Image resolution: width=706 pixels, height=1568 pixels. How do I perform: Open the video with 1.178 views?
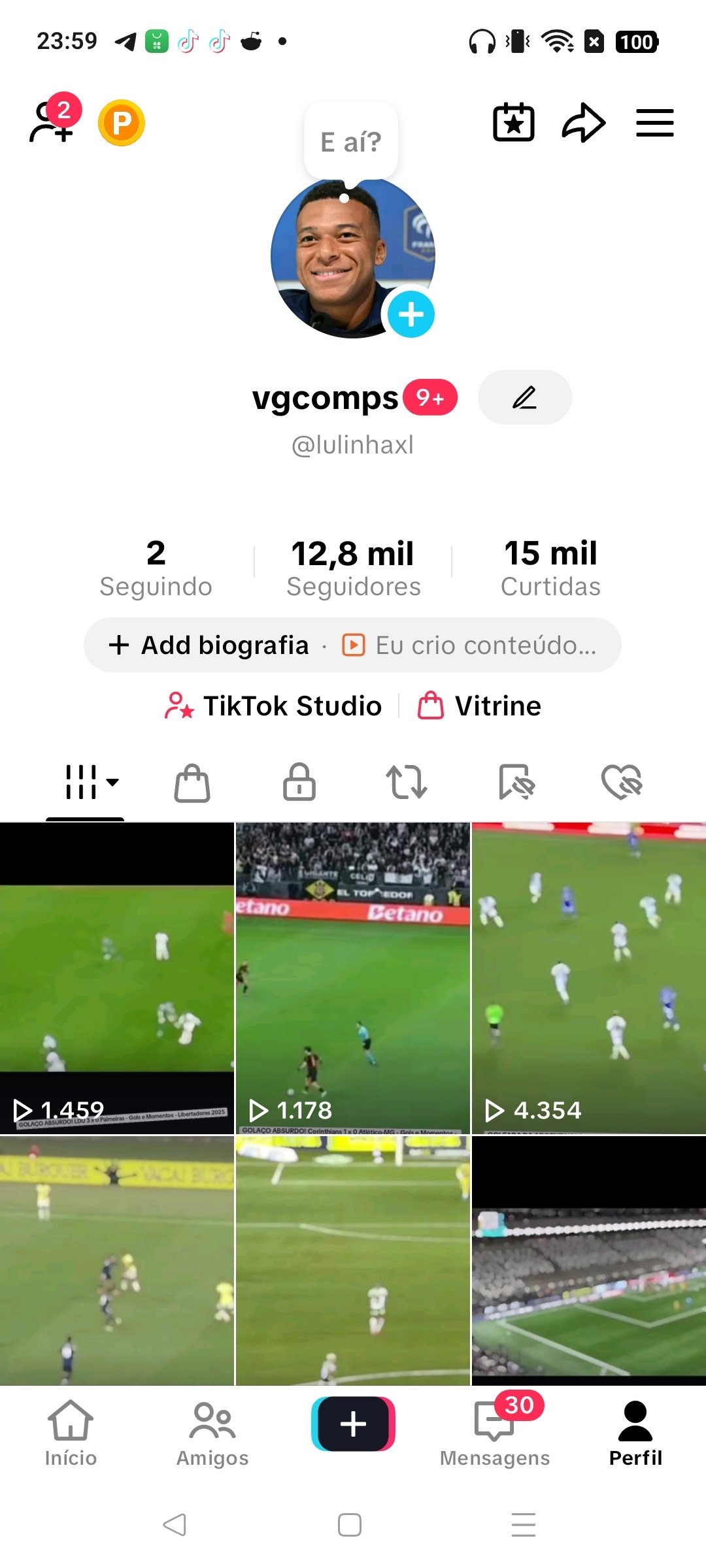pos(353,978)
